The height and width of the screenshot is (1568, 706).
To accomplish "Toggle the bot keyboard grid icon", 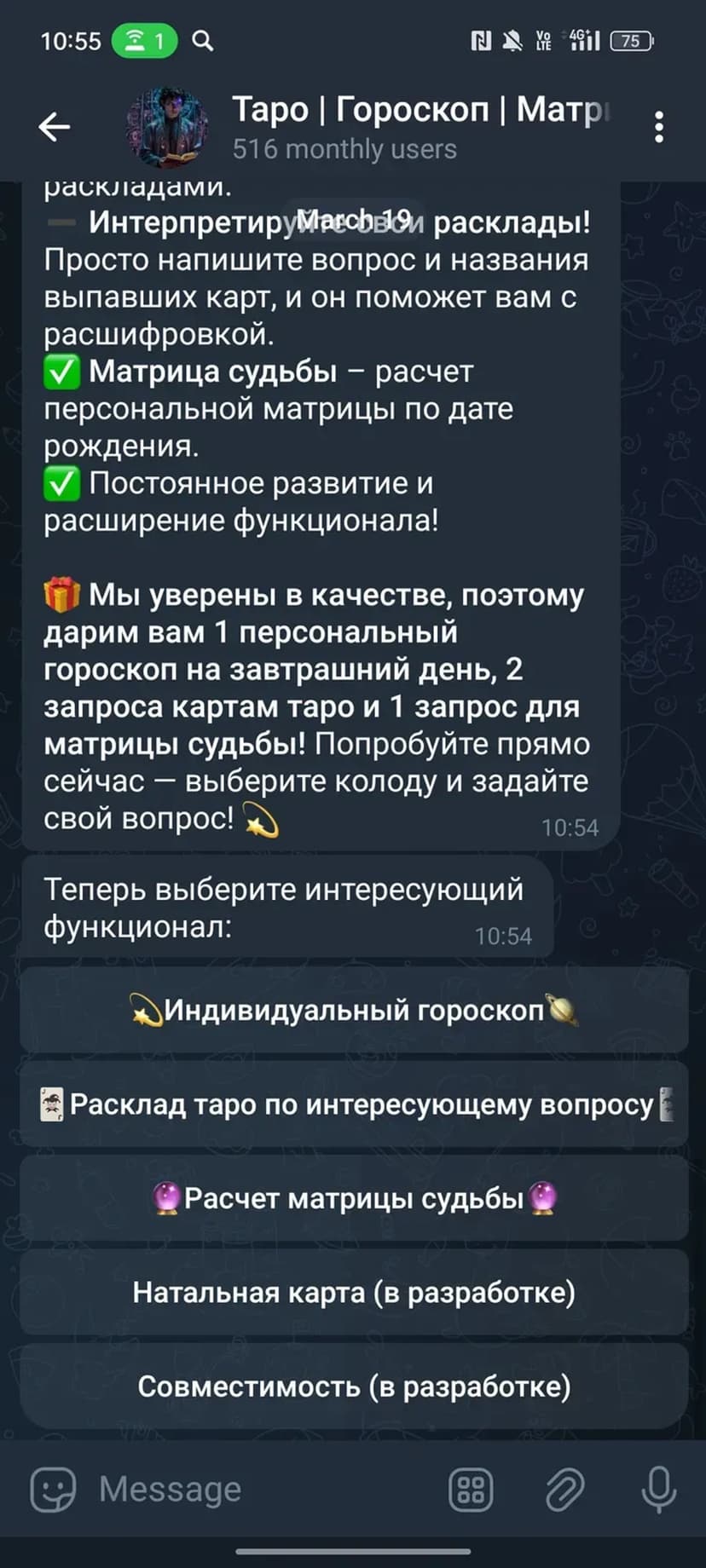I will 471,1490.
